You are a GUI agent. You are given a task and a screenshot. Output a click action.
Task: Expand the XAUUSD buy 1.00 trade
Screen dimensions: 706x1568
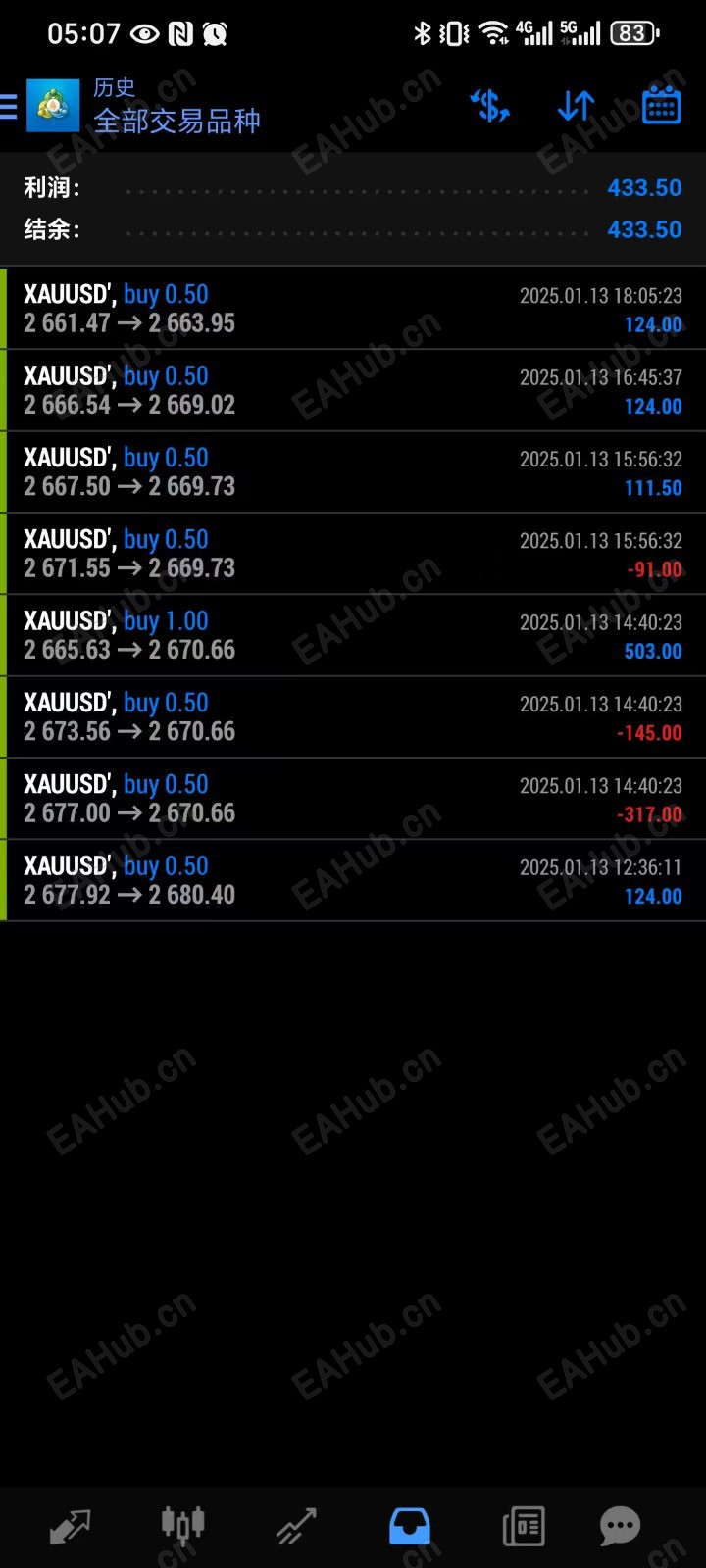click(353, 635)
